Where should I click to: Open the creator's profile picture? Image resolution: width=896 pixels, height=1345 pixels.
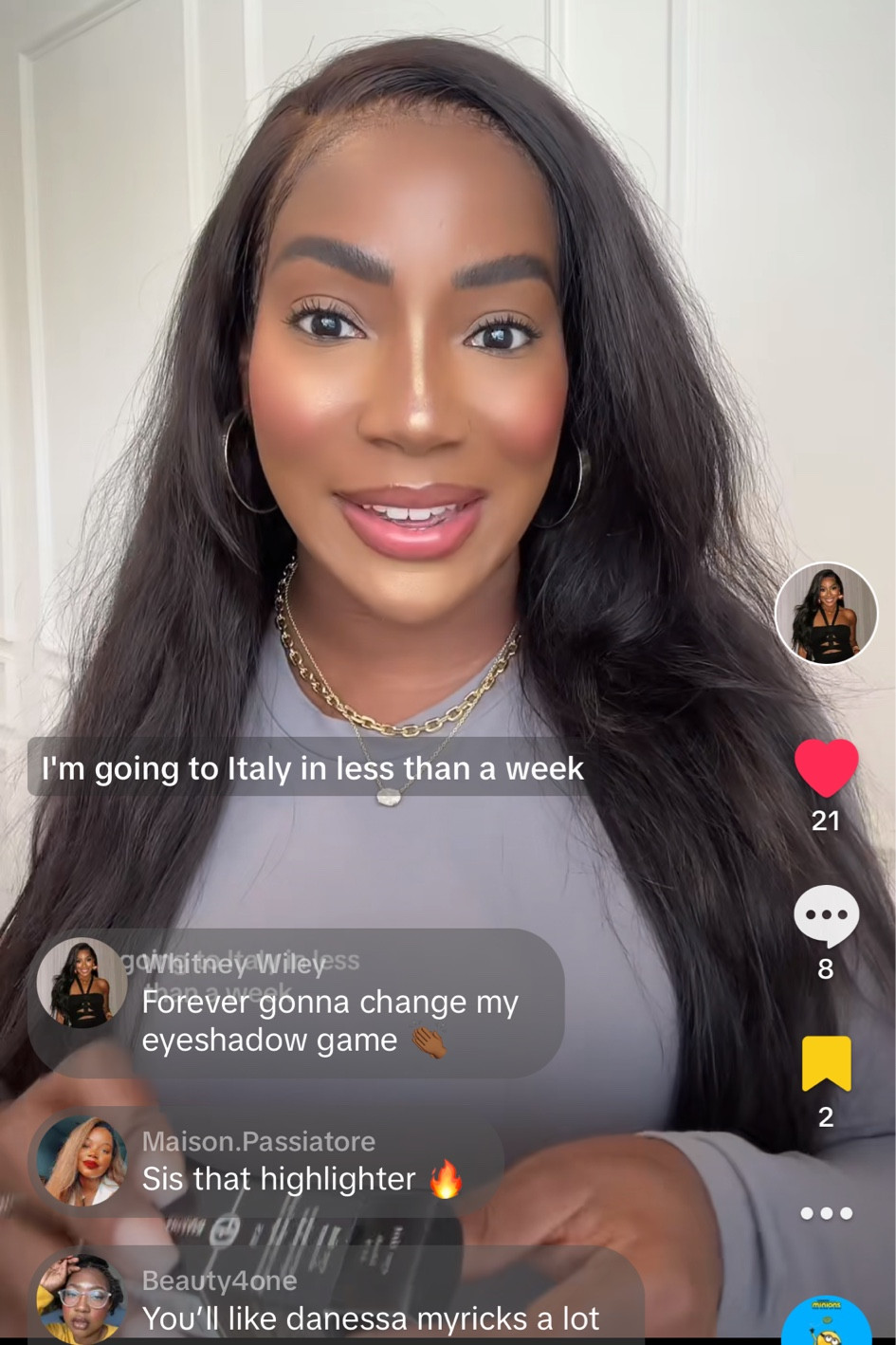pyautogui.click(x=825, y=613)
